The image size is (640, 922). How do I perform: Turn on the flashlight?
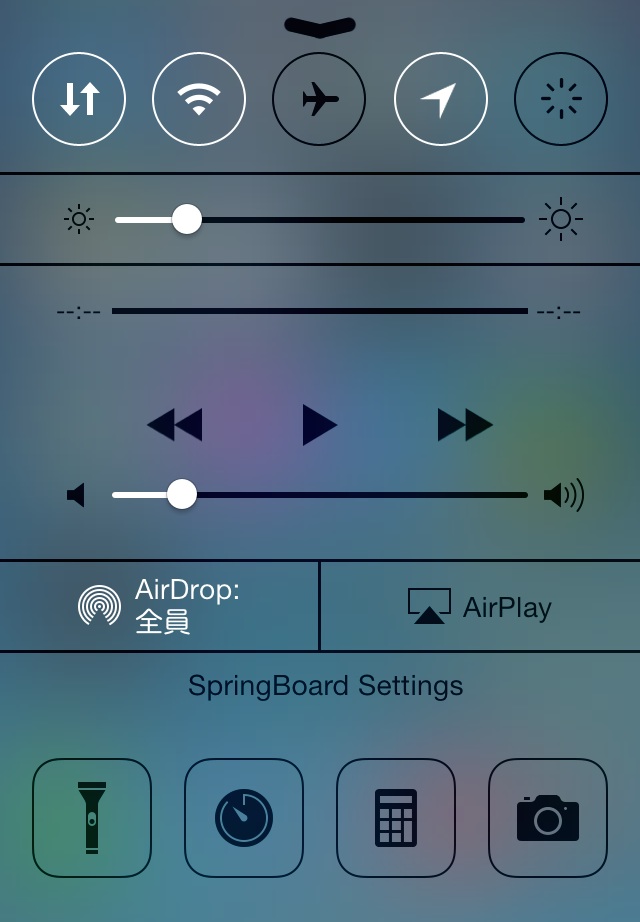point(92,817)
